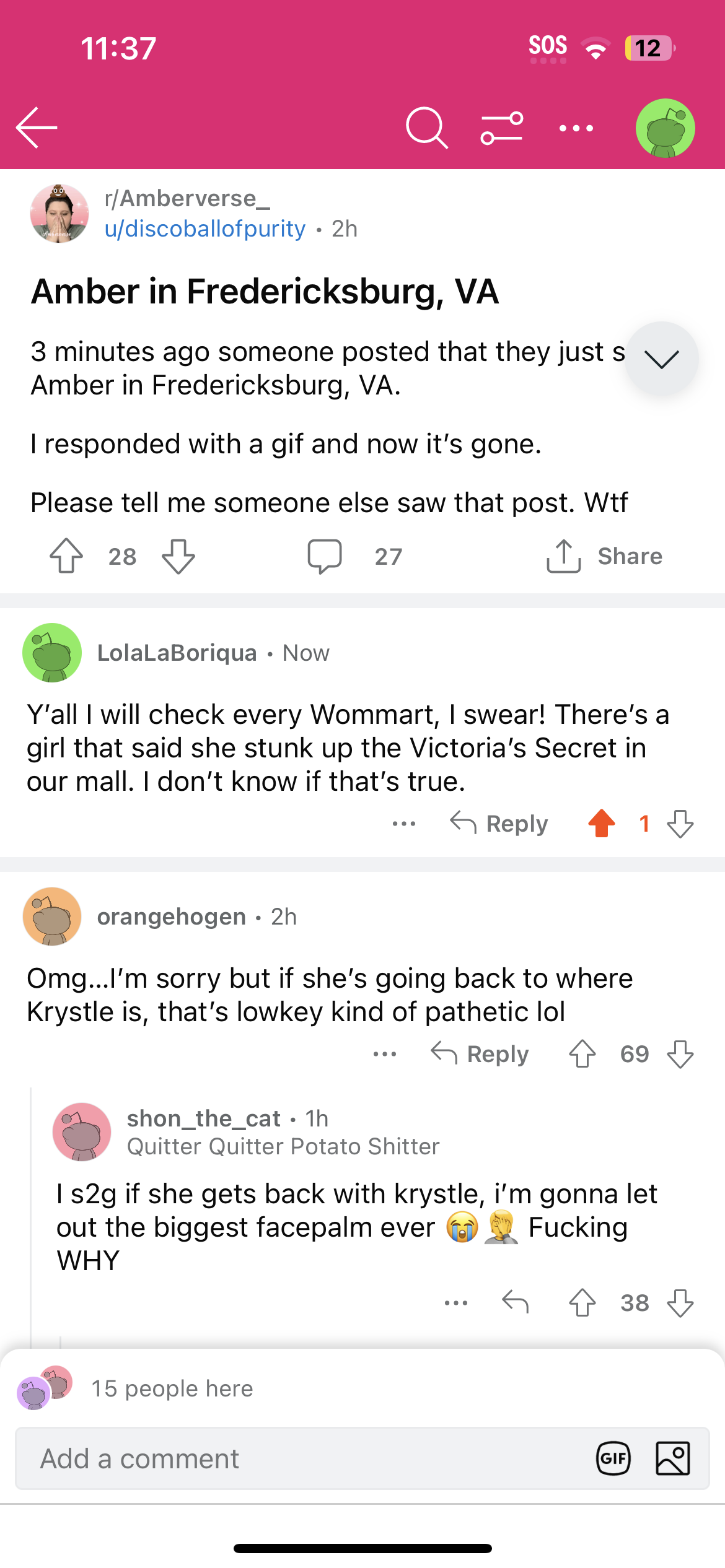The image size is (725, 1568).
Task: Reply to LolaLaBoriqua's comment
Action: point(499,824)
